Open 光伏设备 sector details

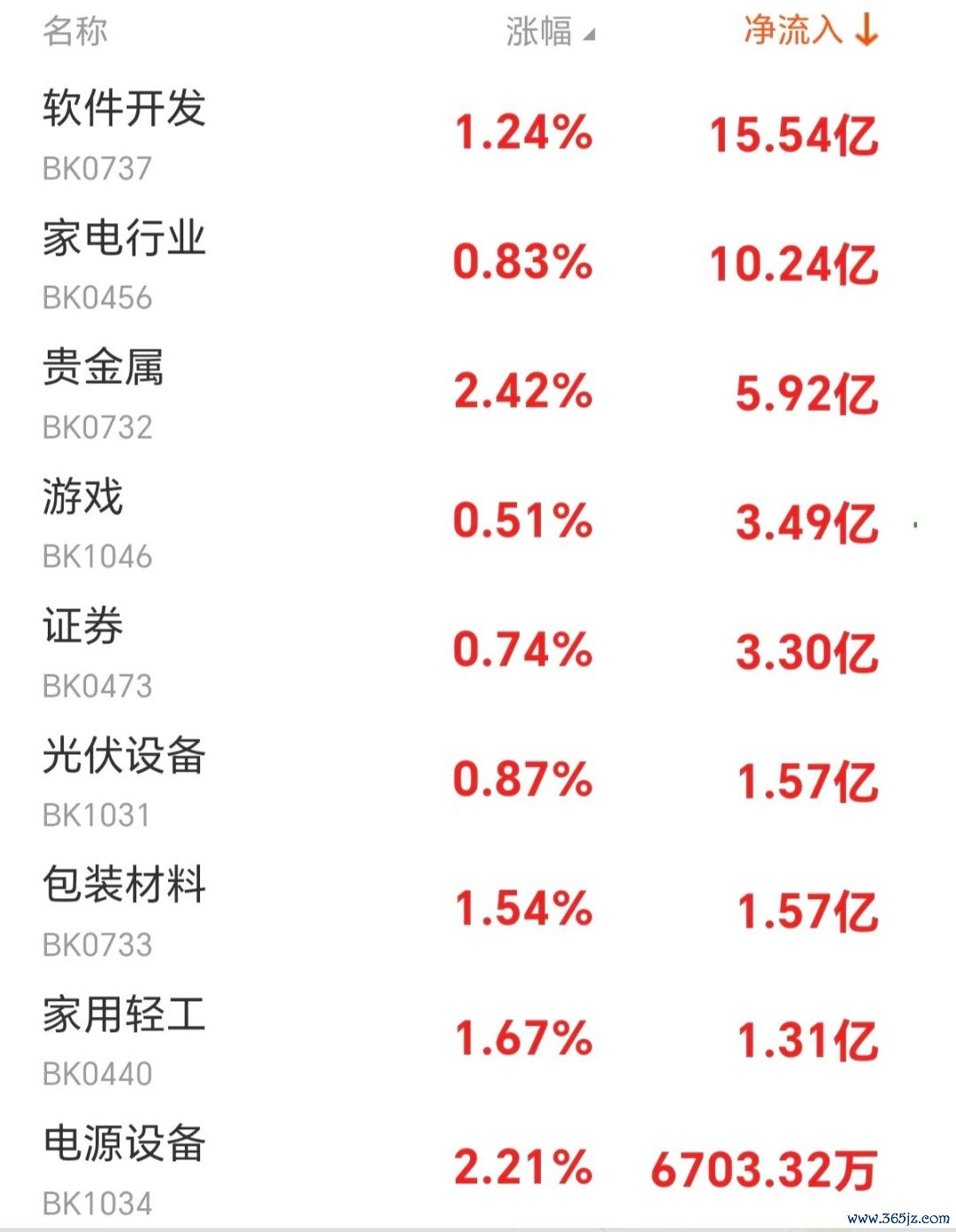(x=124, y=756)
